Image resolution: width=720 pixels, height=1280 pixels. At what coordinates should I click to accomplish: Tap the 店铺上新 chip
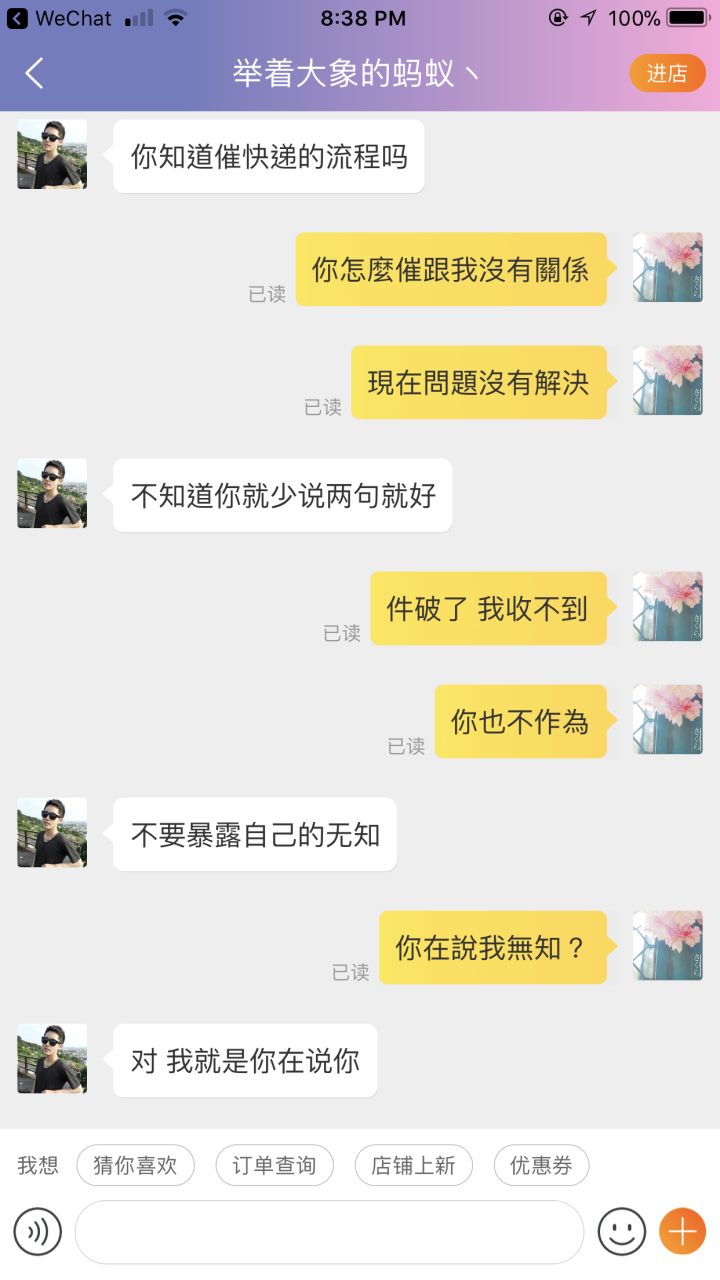click(x=413, y=1165)
